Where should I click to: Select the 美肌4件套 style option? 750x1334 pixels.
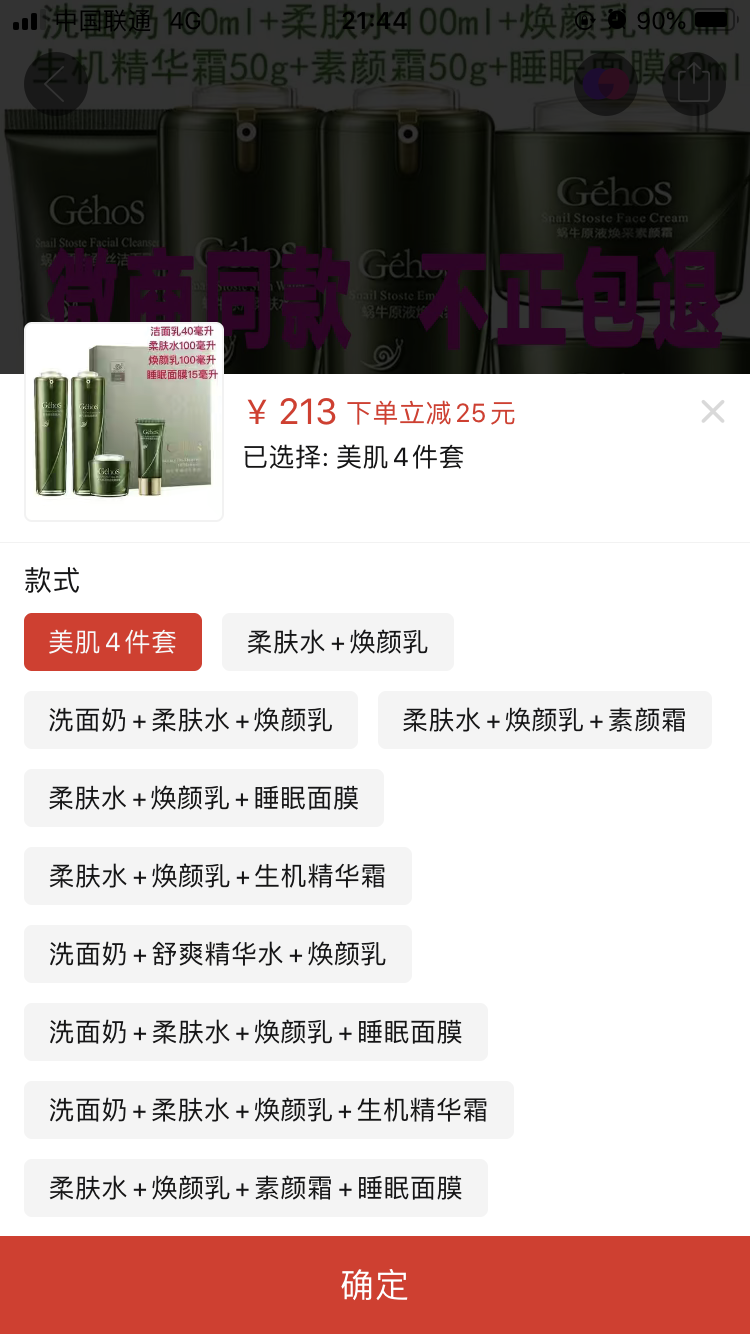pyautogui.click(x=112, y=641)
